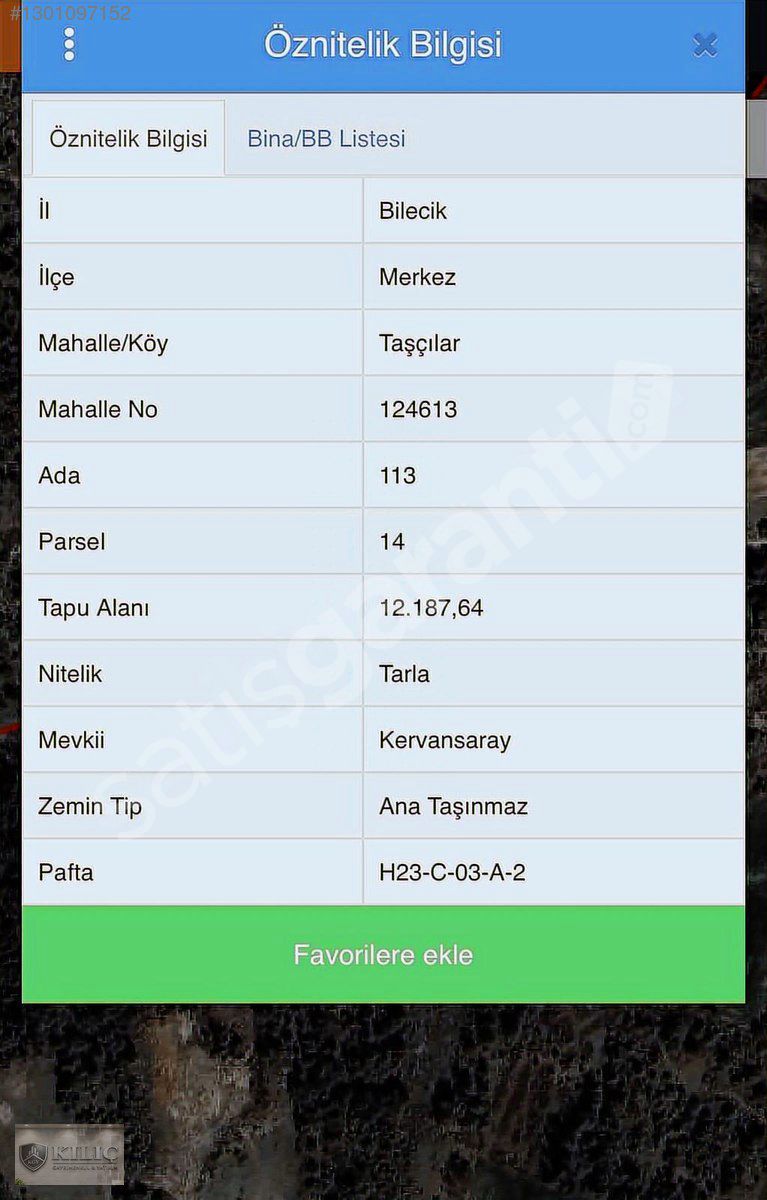Viewport: 767px width, 1200px height.
Task: Select the Öznitelik Bilgisi tab
Action: [128, 139]
